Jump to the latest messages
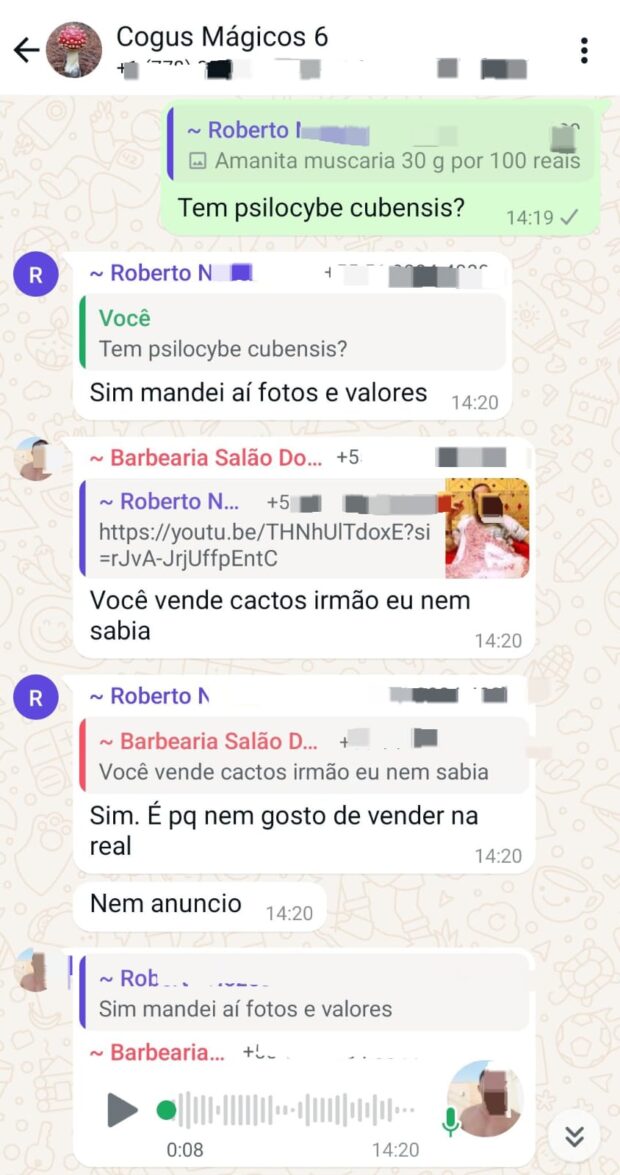 coord(574,1135)
